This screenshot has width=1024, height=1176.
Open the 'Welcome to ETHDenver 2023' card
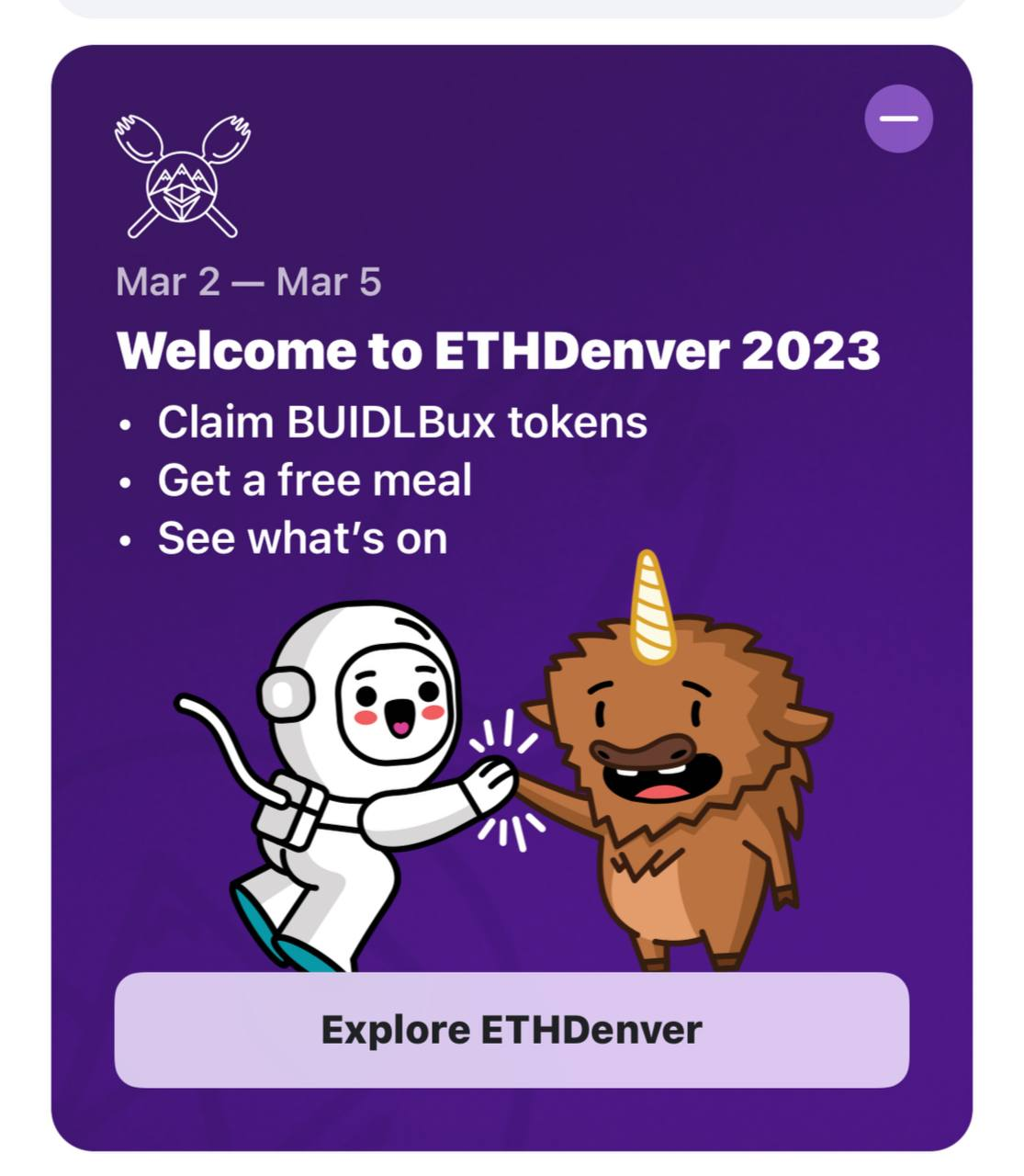tap(501, 350)
